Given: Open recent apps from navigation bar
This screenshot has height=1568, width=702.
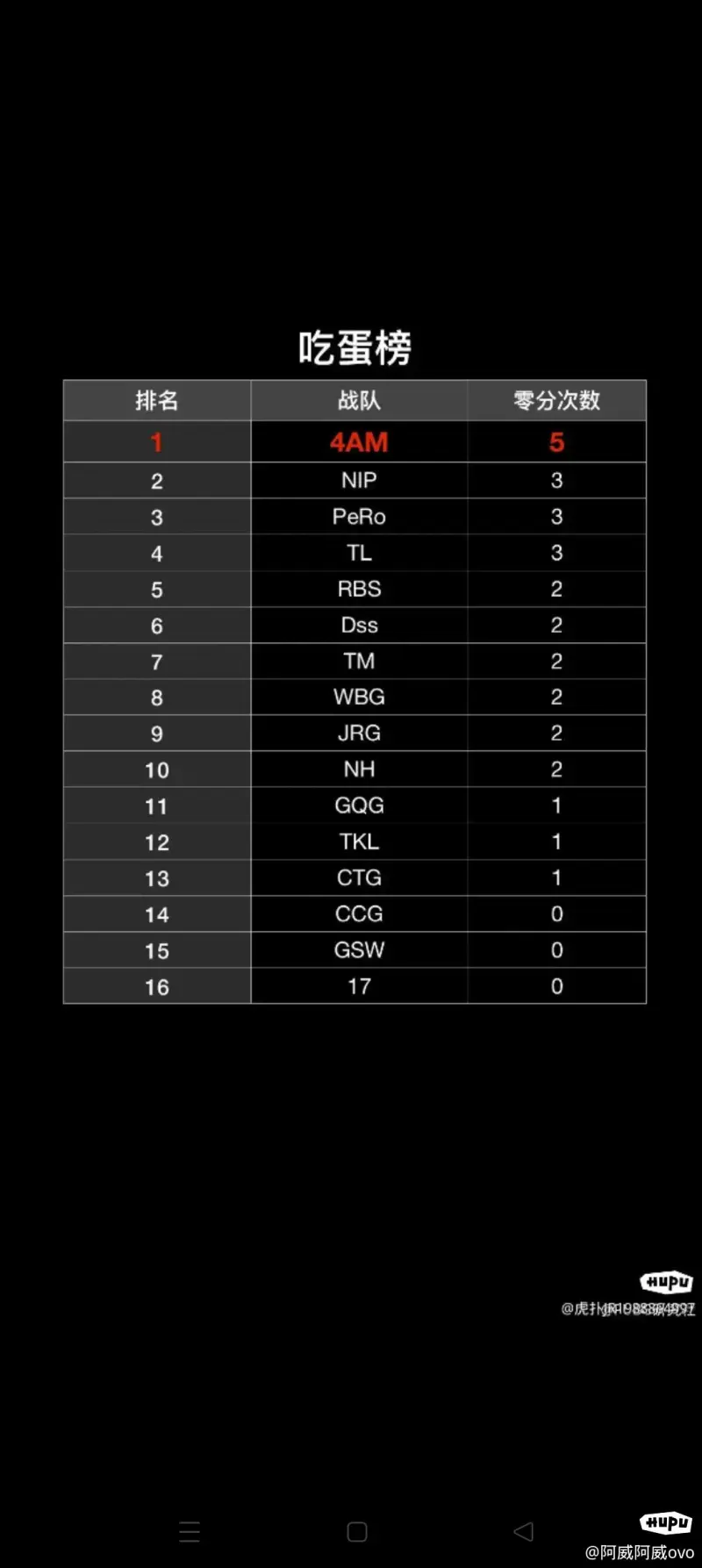Looking at the screenshot, I should 190,1531.
